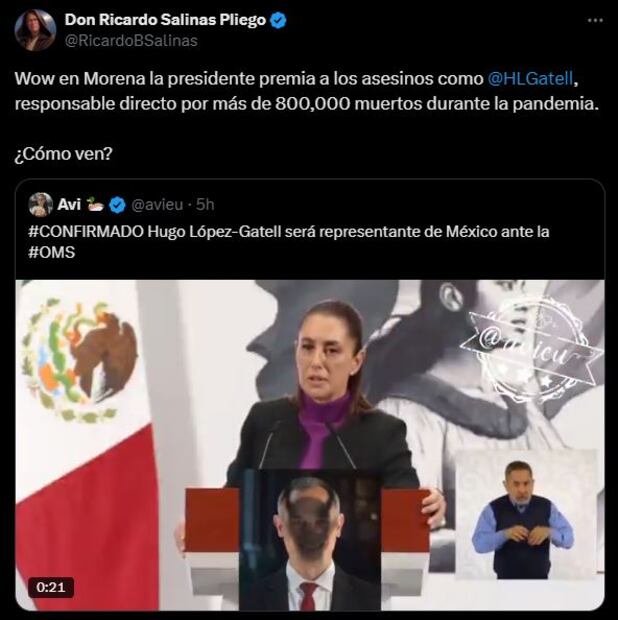Open the post's overflow menu
Viewport: 618px width, 620px height.
[595, 20]
